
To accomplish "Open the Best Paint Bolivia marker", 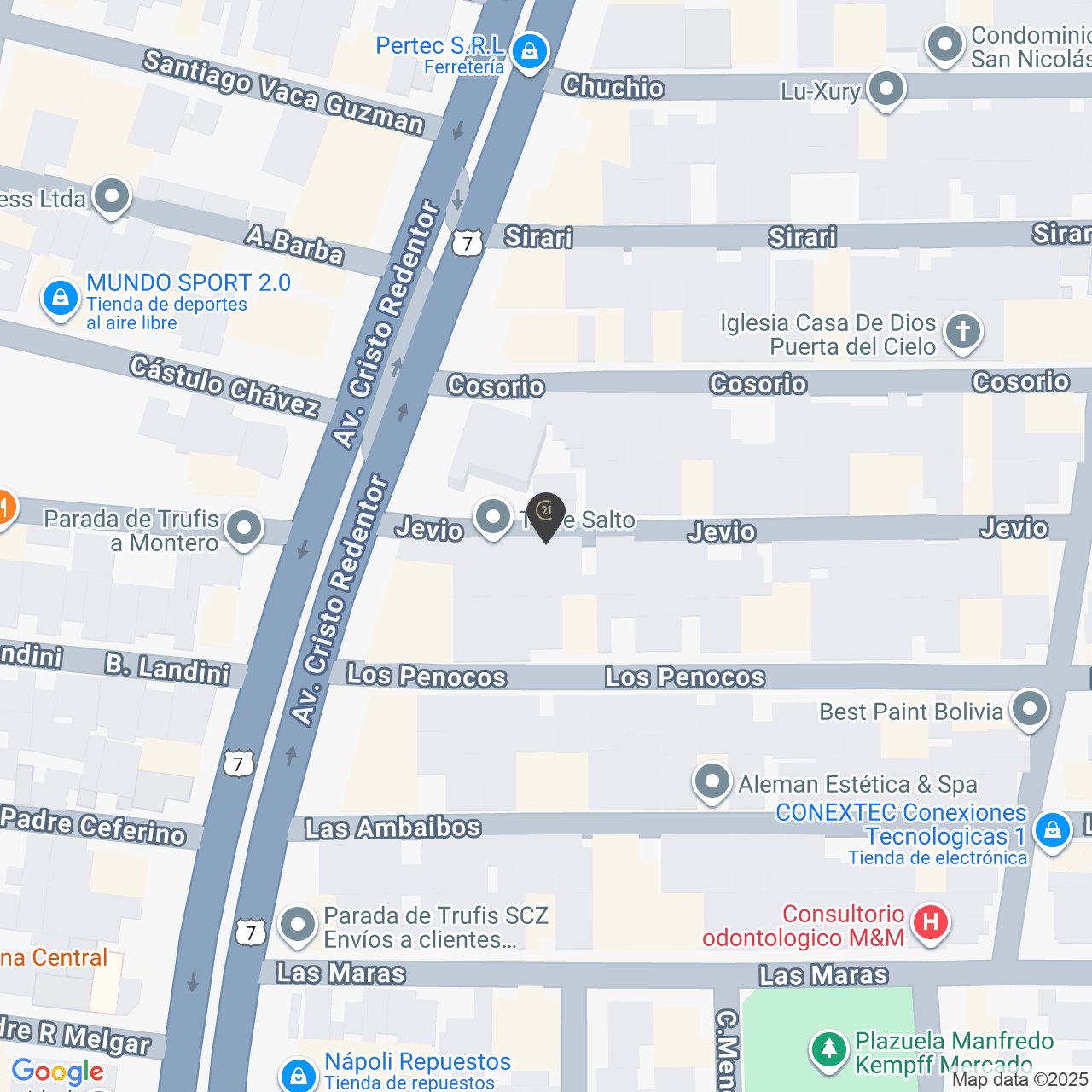I will [1030, 708].
